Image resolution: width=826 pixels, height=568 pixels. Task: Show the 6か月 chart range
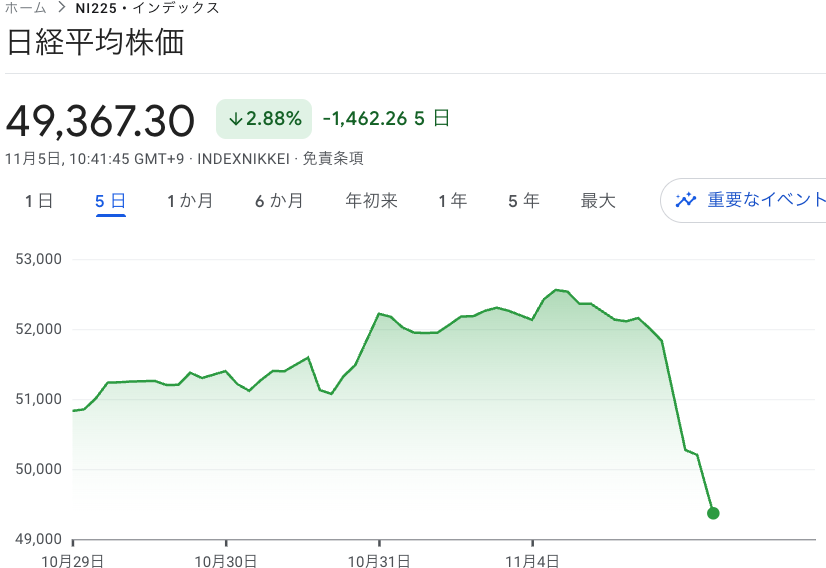coord(279,201)
